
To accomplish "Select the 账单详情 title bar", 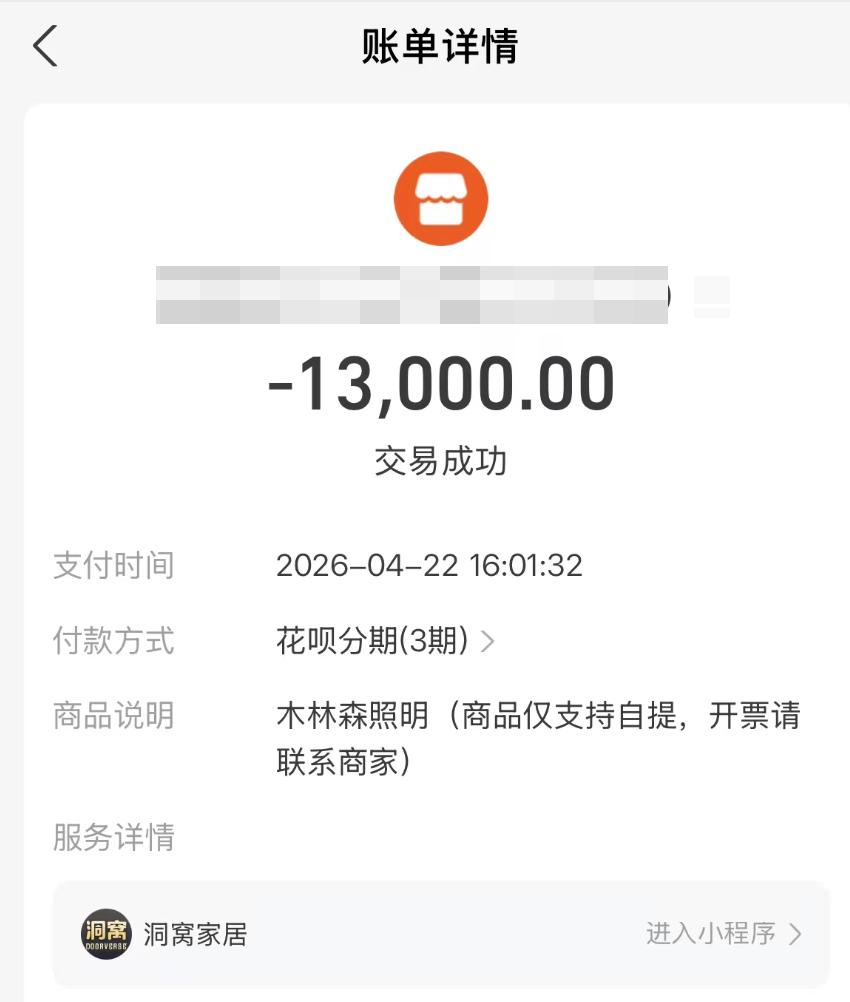I will (x=440, y=46).
